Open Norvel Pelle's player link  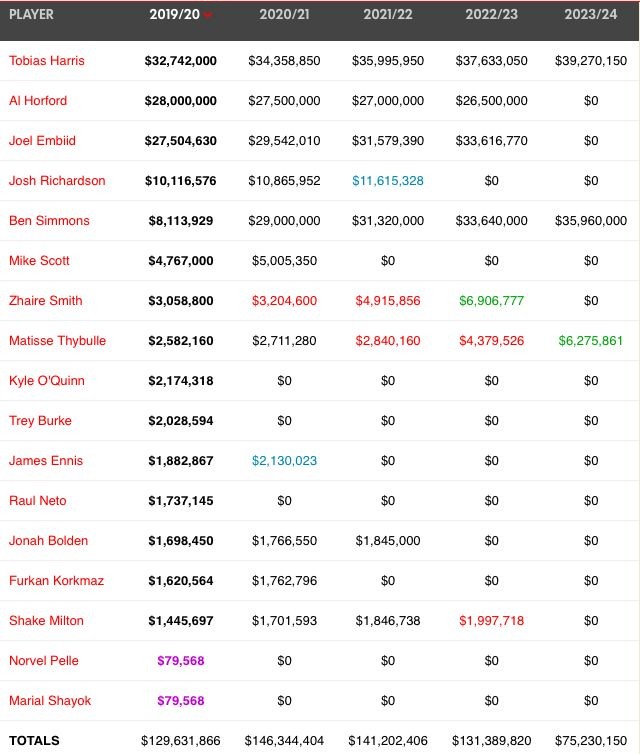click(x=44, y=661)
